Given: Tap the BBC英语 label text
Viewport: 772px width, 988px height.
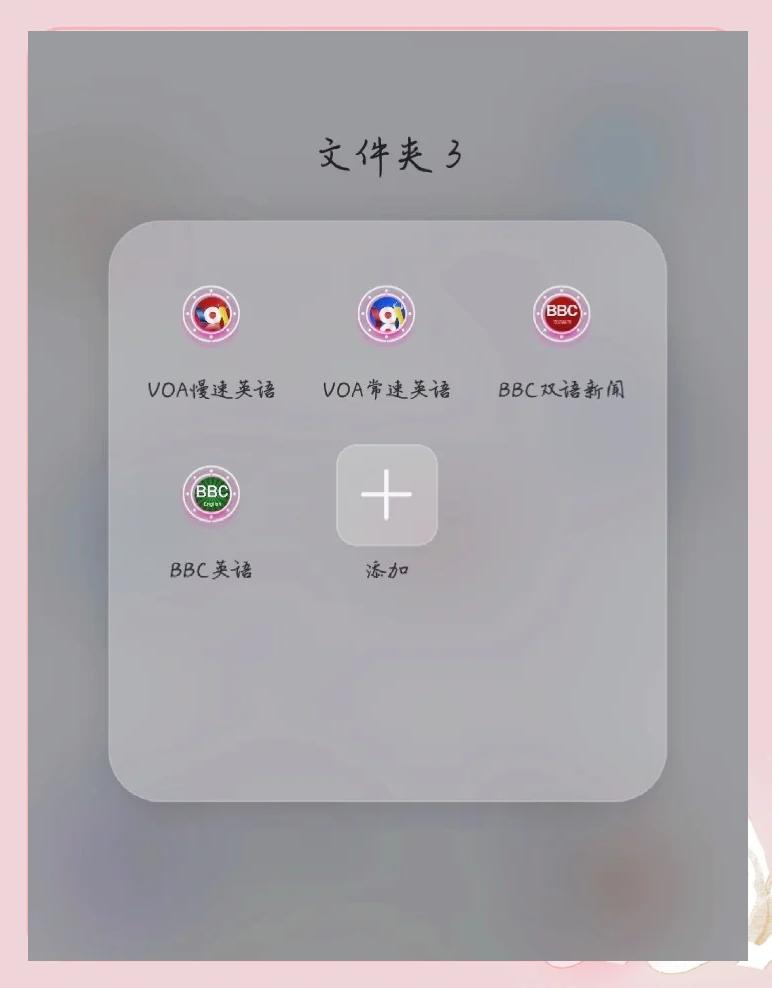Looking at the screenshot, I should click(x=212, y=568).
